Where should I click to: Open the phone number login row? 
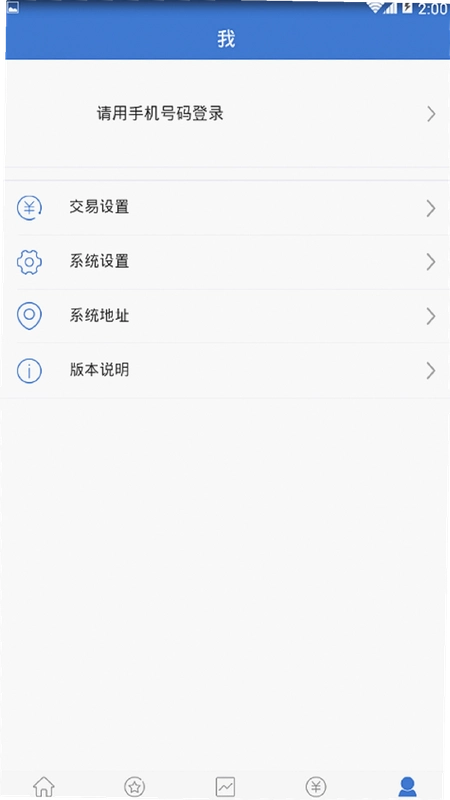coord(225,114)
